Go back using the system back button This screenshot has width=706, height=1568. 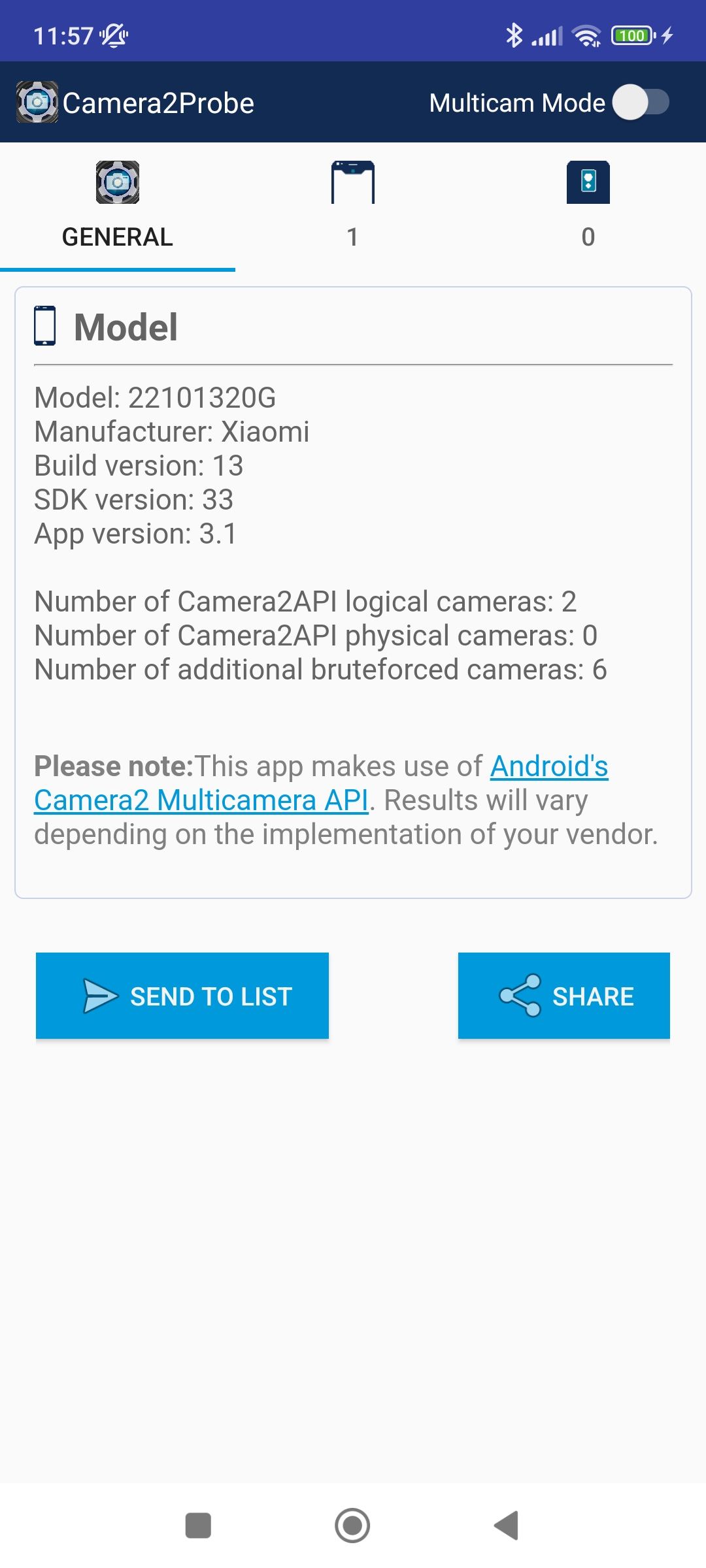507,1526
